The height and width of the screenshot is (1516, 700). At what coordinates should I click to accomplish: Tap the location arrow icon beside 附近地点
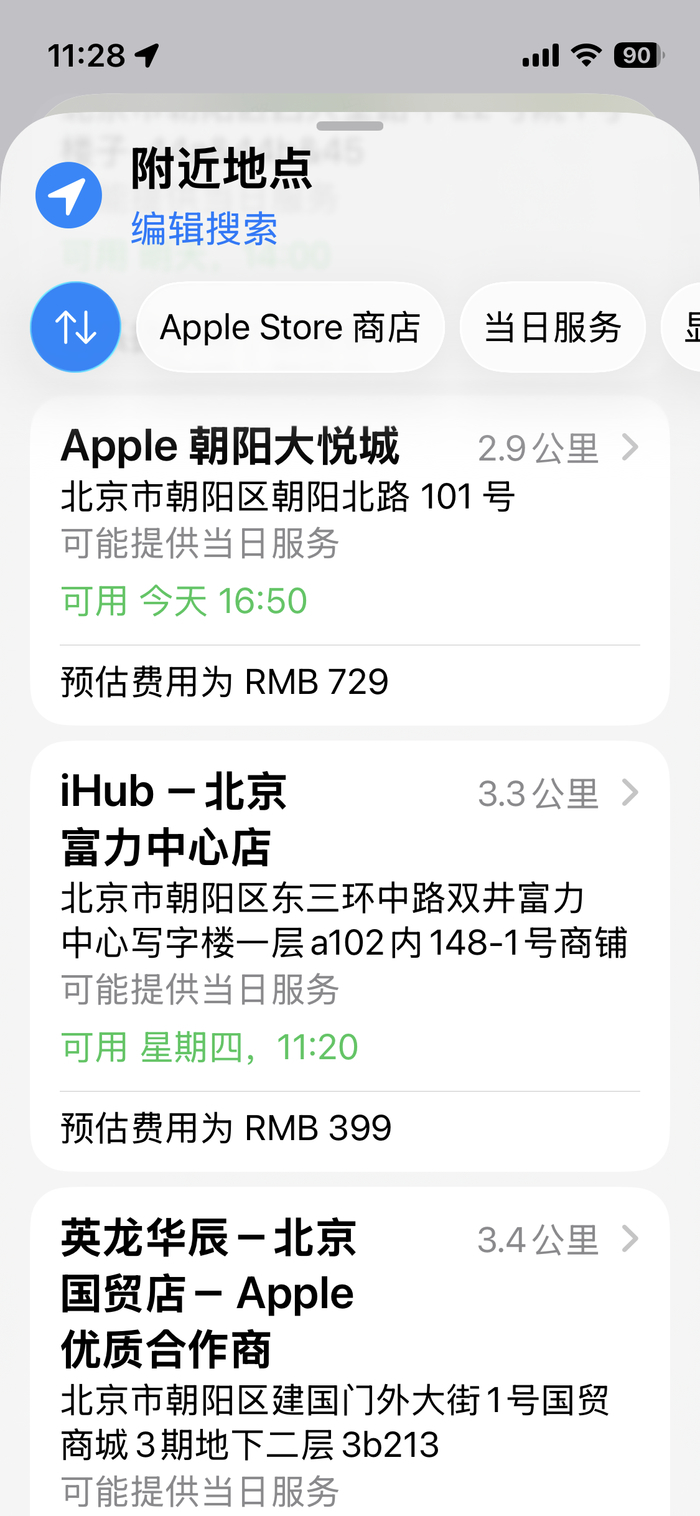68,195
